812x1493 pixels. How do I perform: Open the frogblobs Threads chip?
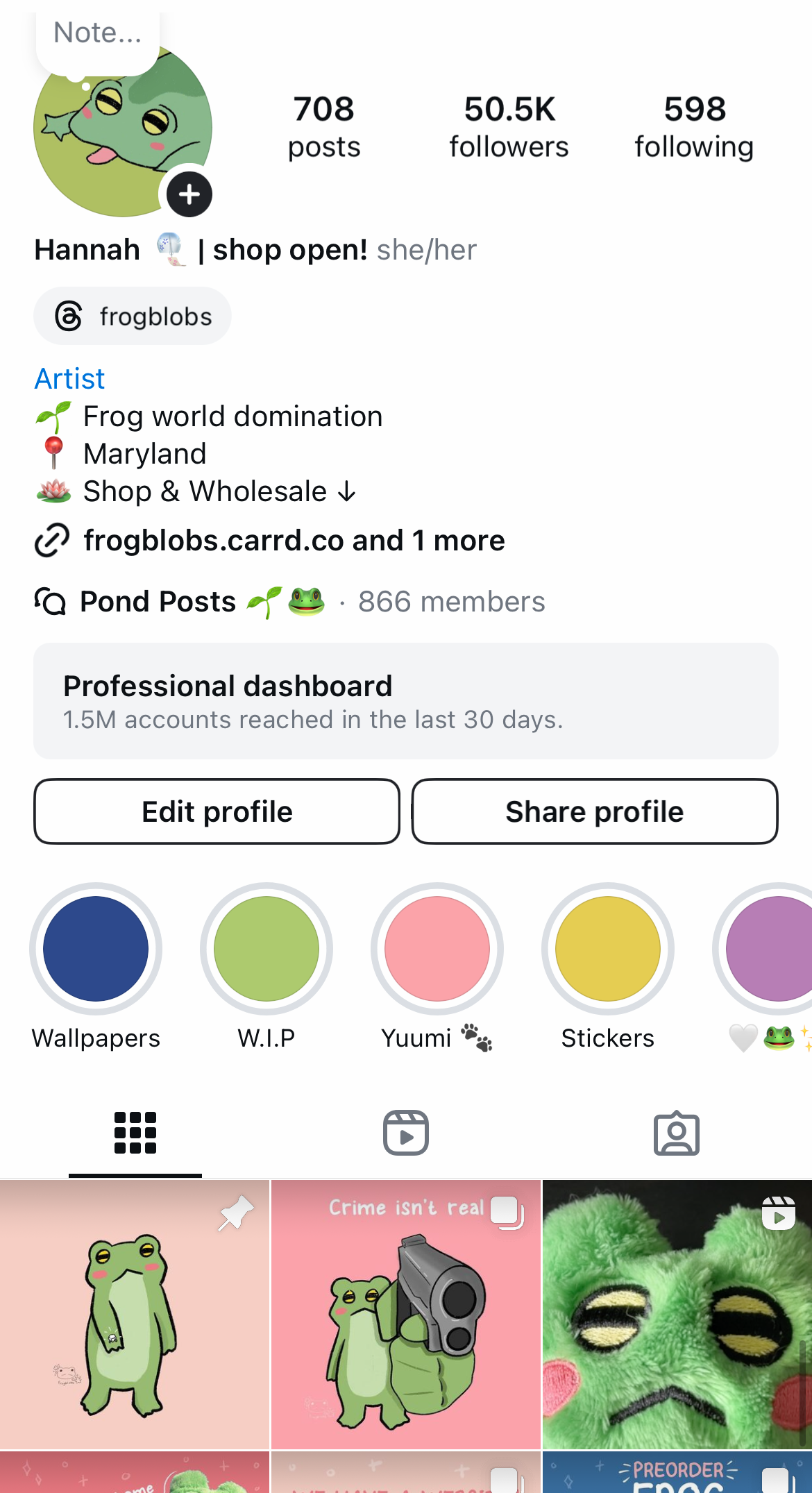coord(133,317)
